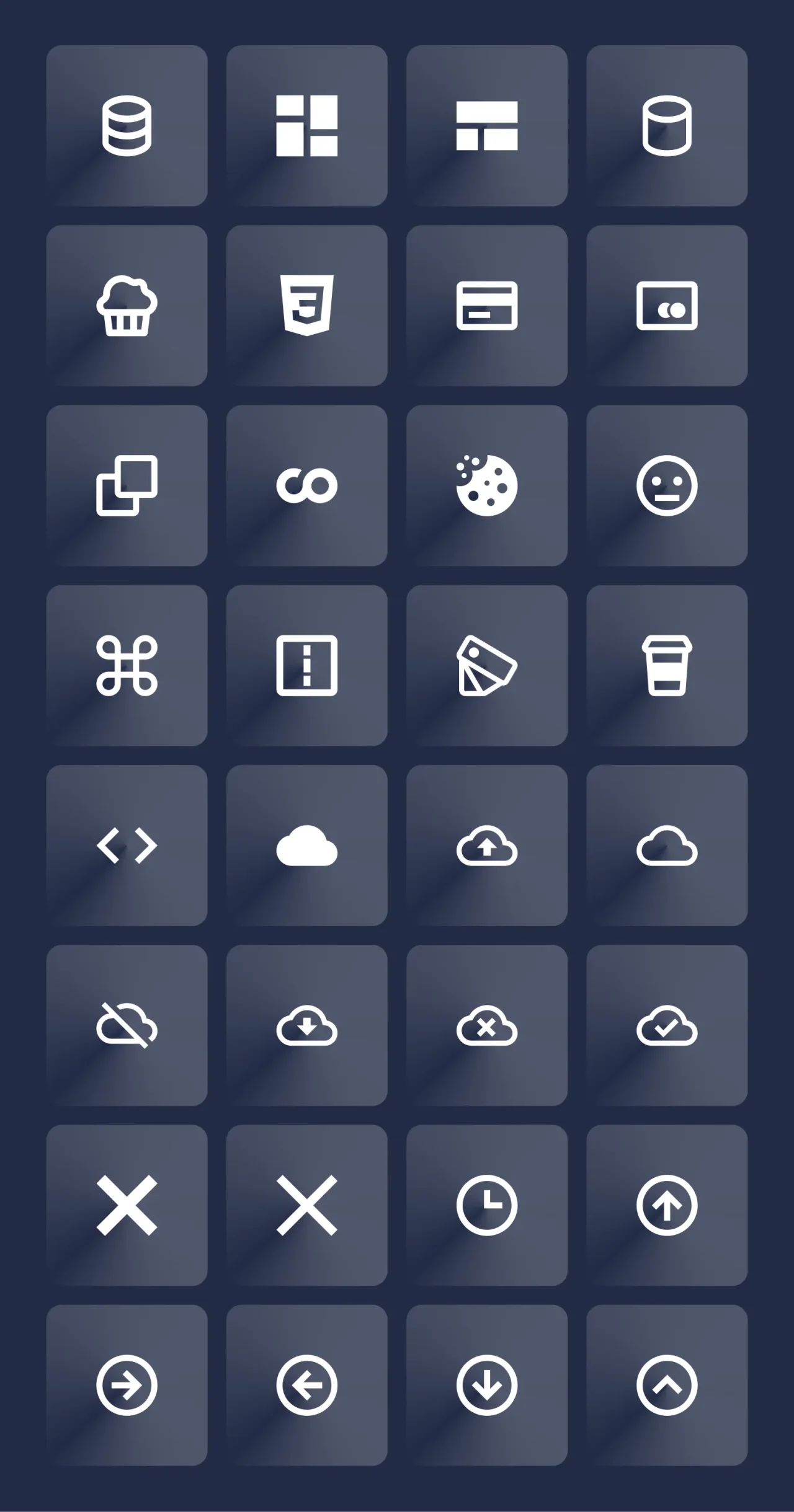
Task: Pick the neutral face icon tile
Action: [x=666, y=485]
